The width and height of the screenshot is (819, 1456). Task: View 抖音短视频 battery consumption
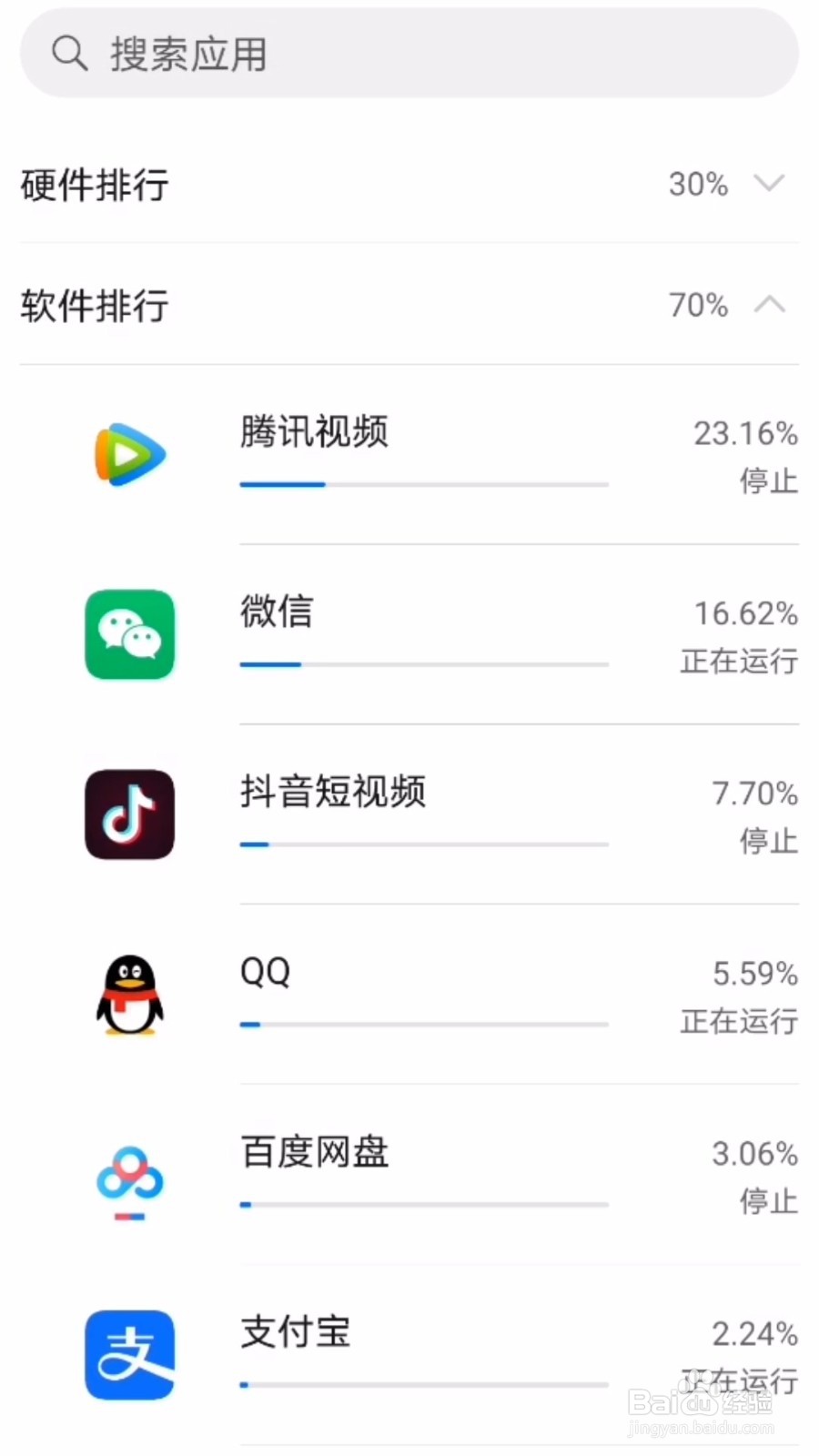click(409, 815)
